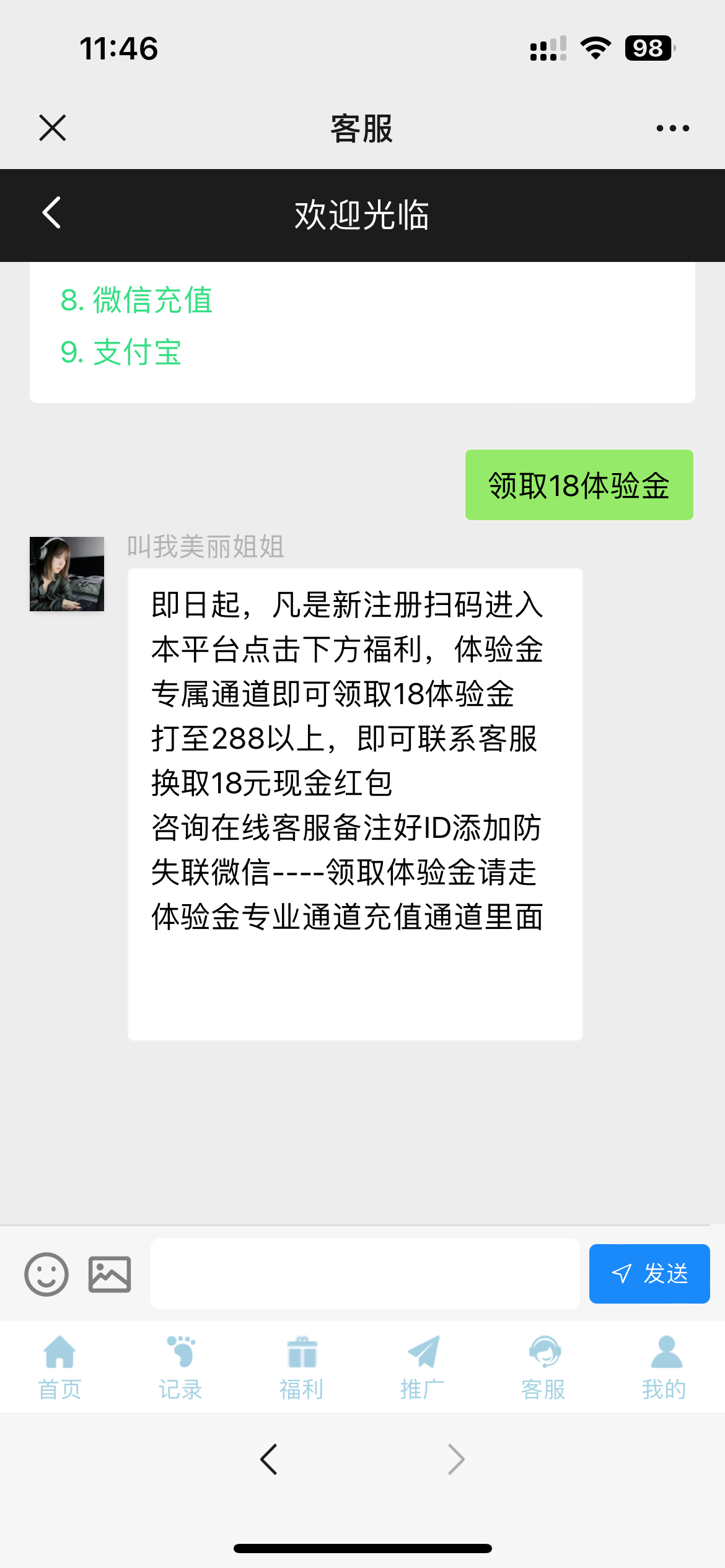This screenshot has height=1568, width=725.
Task: Go to the 福利 tab
Action: click(302, 1367)
